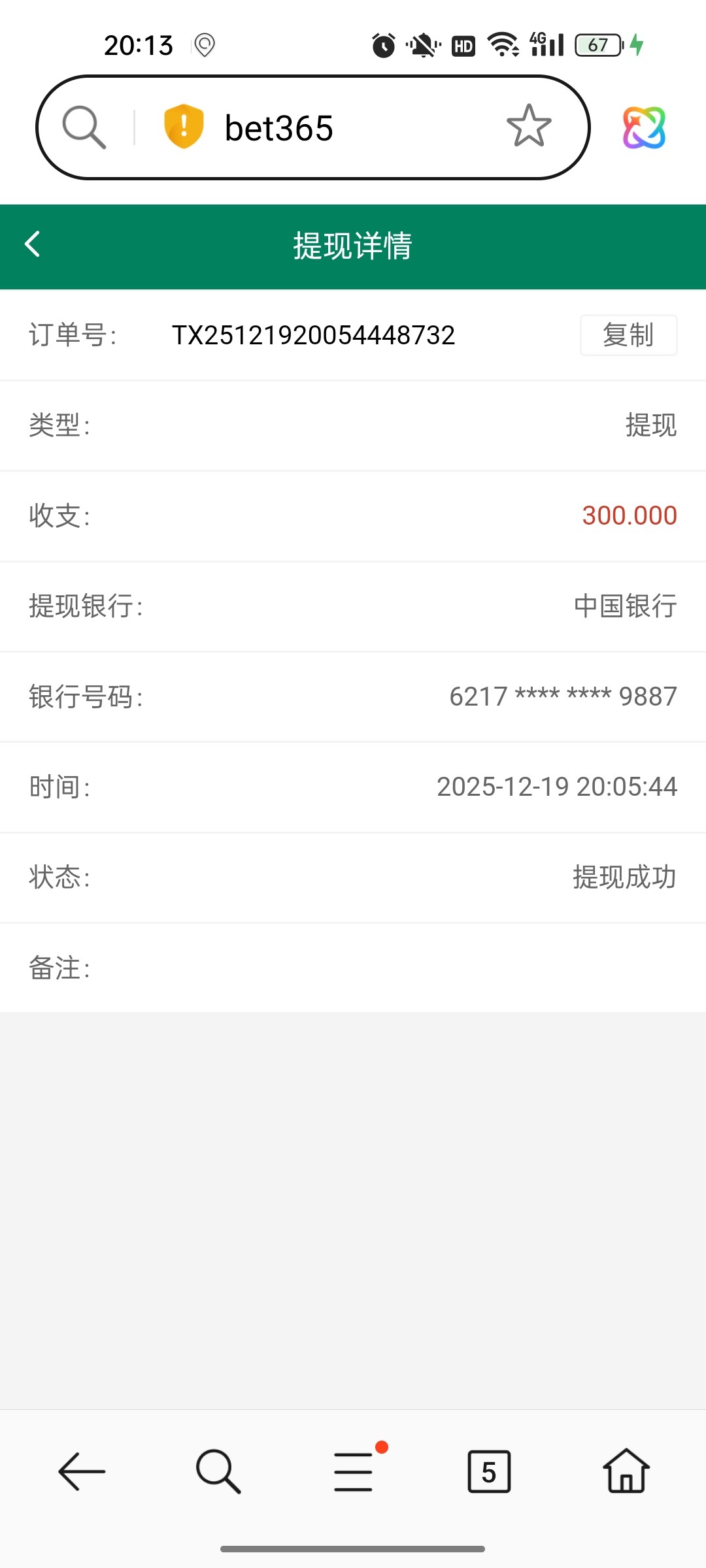Tap the location pin icon in status bar
This screenshot has width=706, height=1568.
click(206, 44)
